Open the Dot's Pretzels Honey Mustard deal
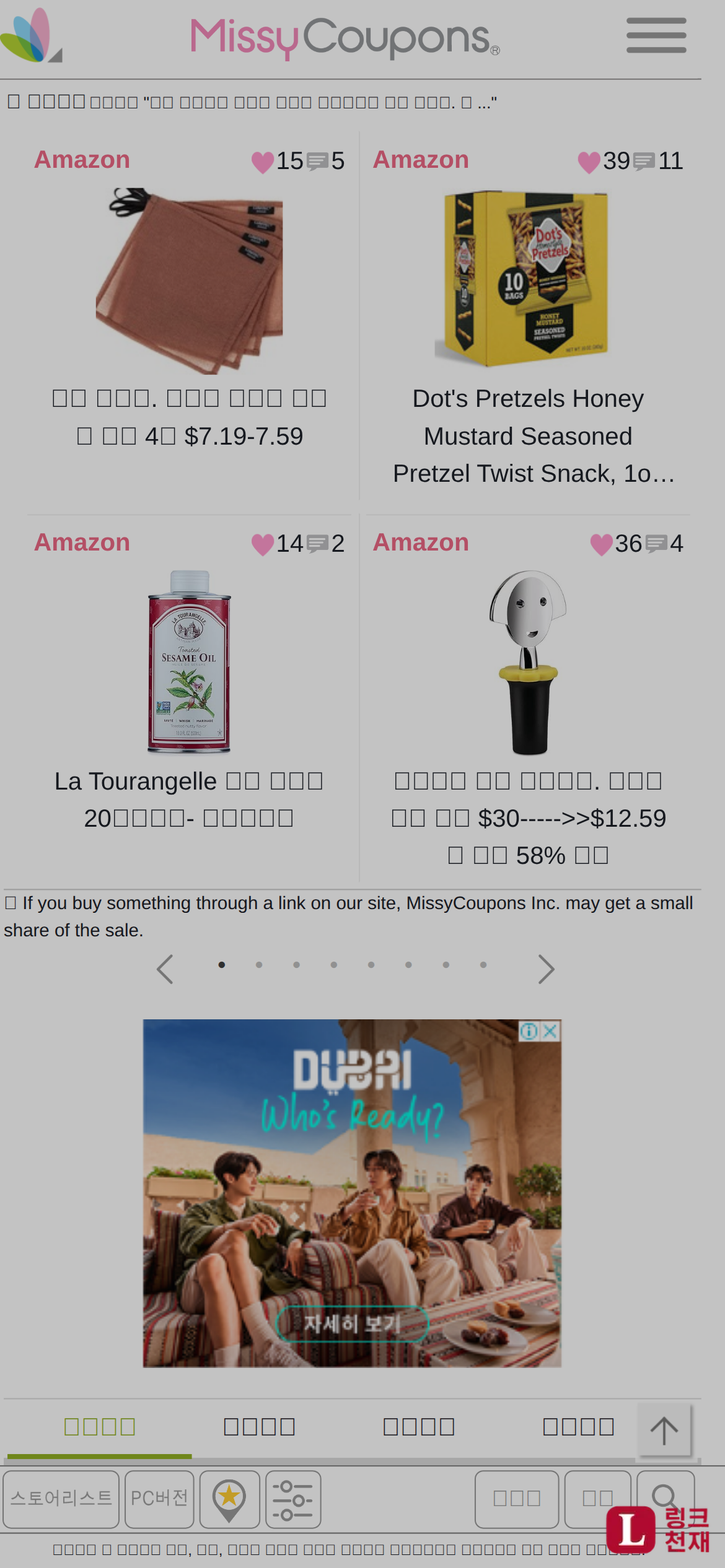Screen dimensions: 725x1568 (x=528, y=435)
